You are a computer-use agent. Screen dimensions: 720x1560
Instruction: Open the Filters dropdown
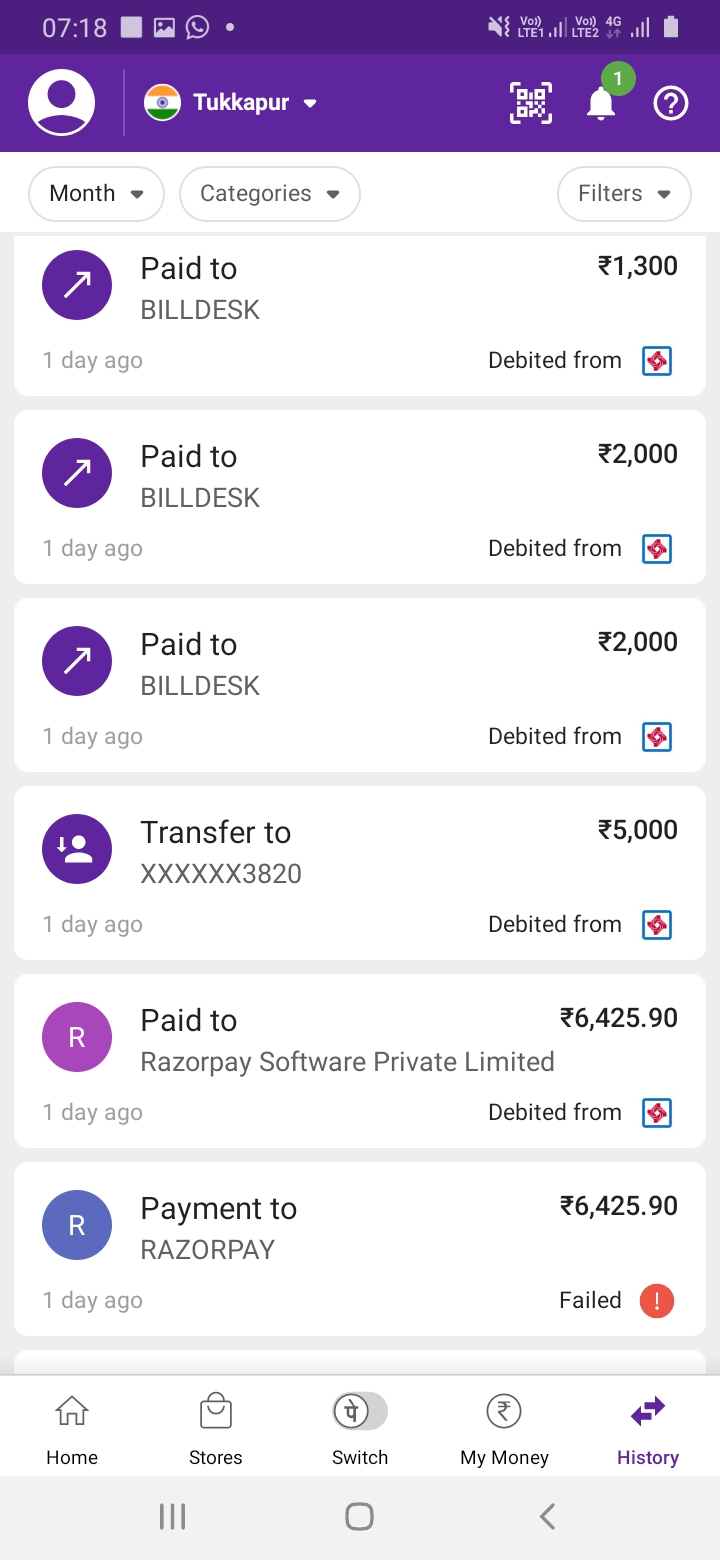624,194
